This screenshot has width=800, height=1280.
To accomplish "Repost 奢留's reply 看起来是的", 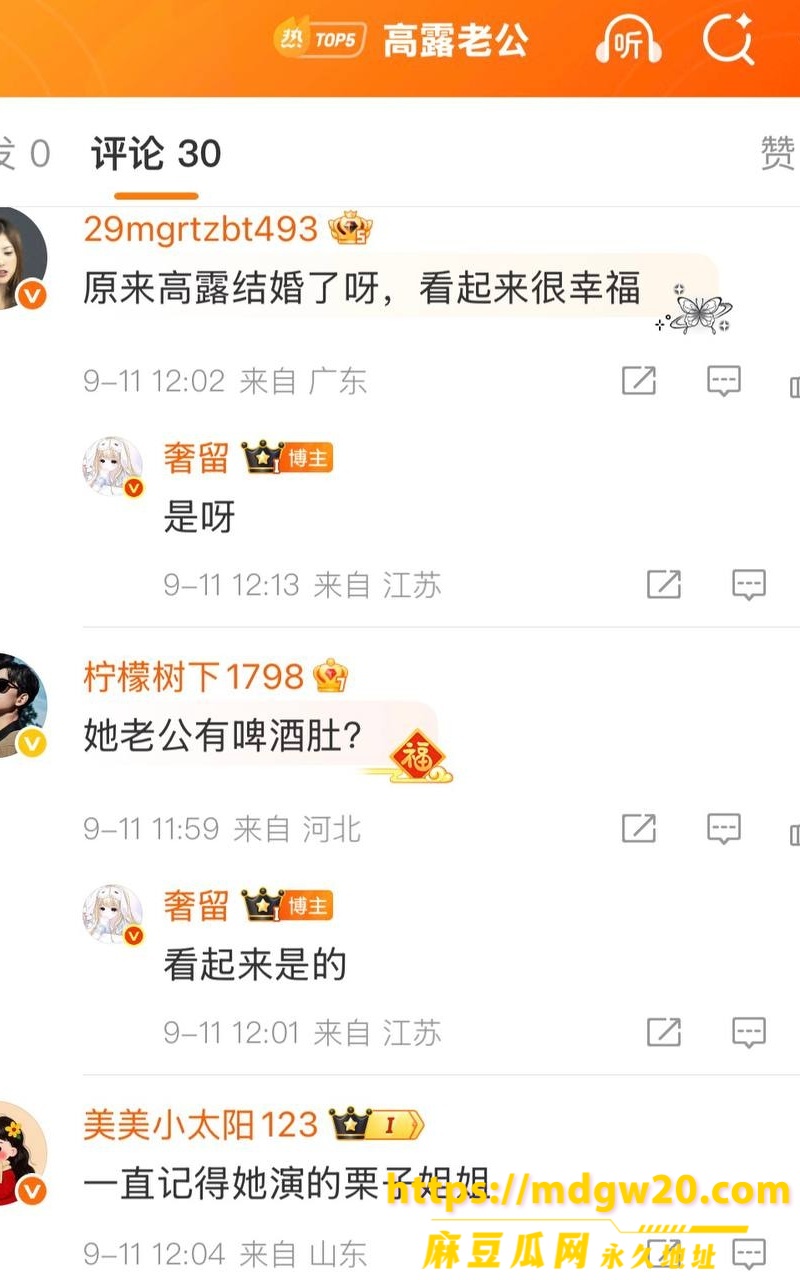I will 664,1032.
